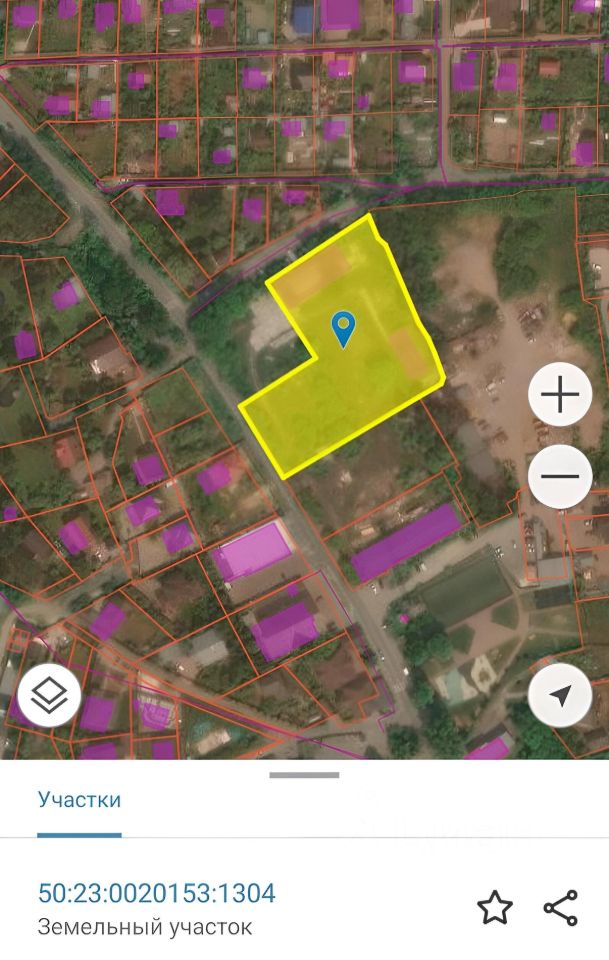Tap the blue location pin on the parcel
This screenshot has width=609, height=960.
[x=343, y=328]
